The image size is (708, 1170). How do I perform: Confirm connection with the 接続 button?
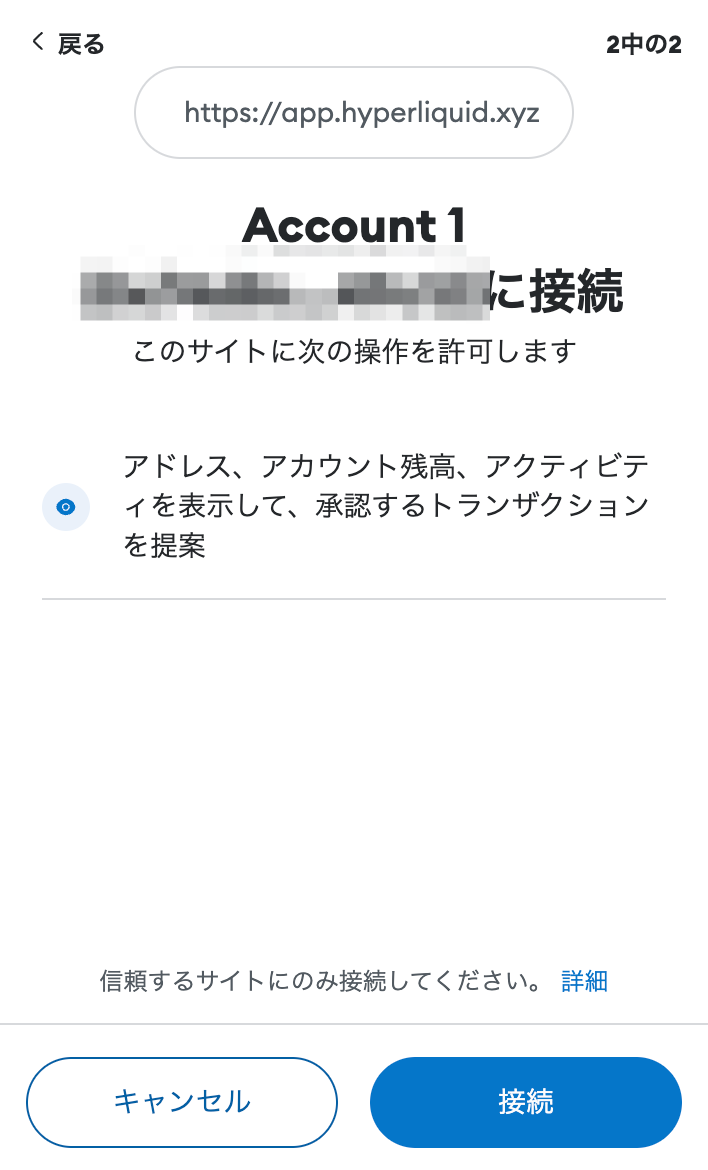[526, 1102]
